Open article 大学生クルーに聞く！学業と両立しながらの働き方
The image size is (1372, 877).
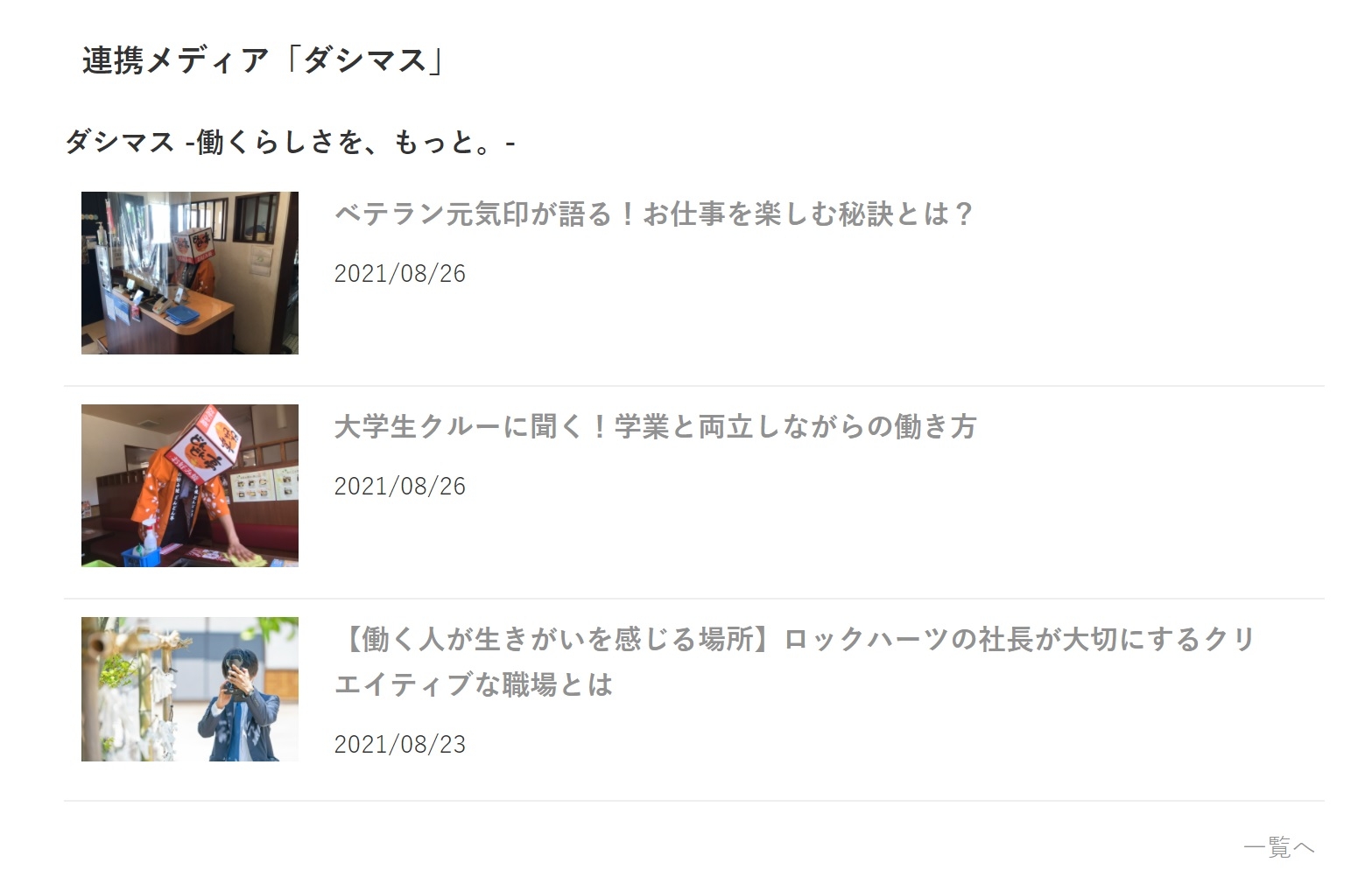(x=655, y=427)
